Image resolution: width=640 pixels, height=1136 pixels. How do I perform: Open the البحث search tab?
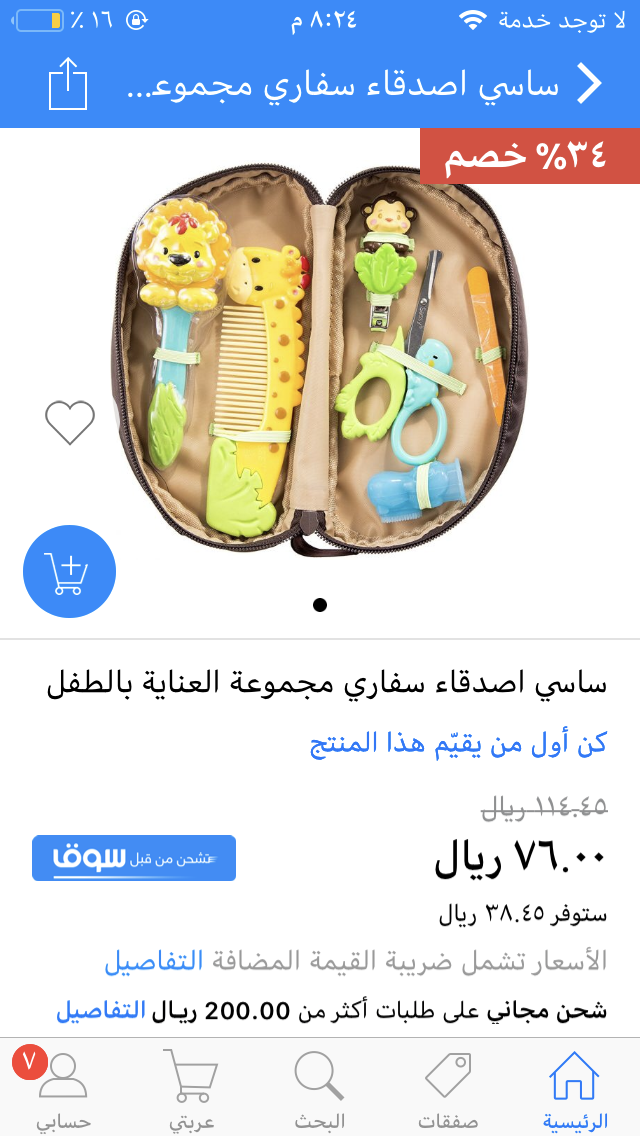point(320,1090)
